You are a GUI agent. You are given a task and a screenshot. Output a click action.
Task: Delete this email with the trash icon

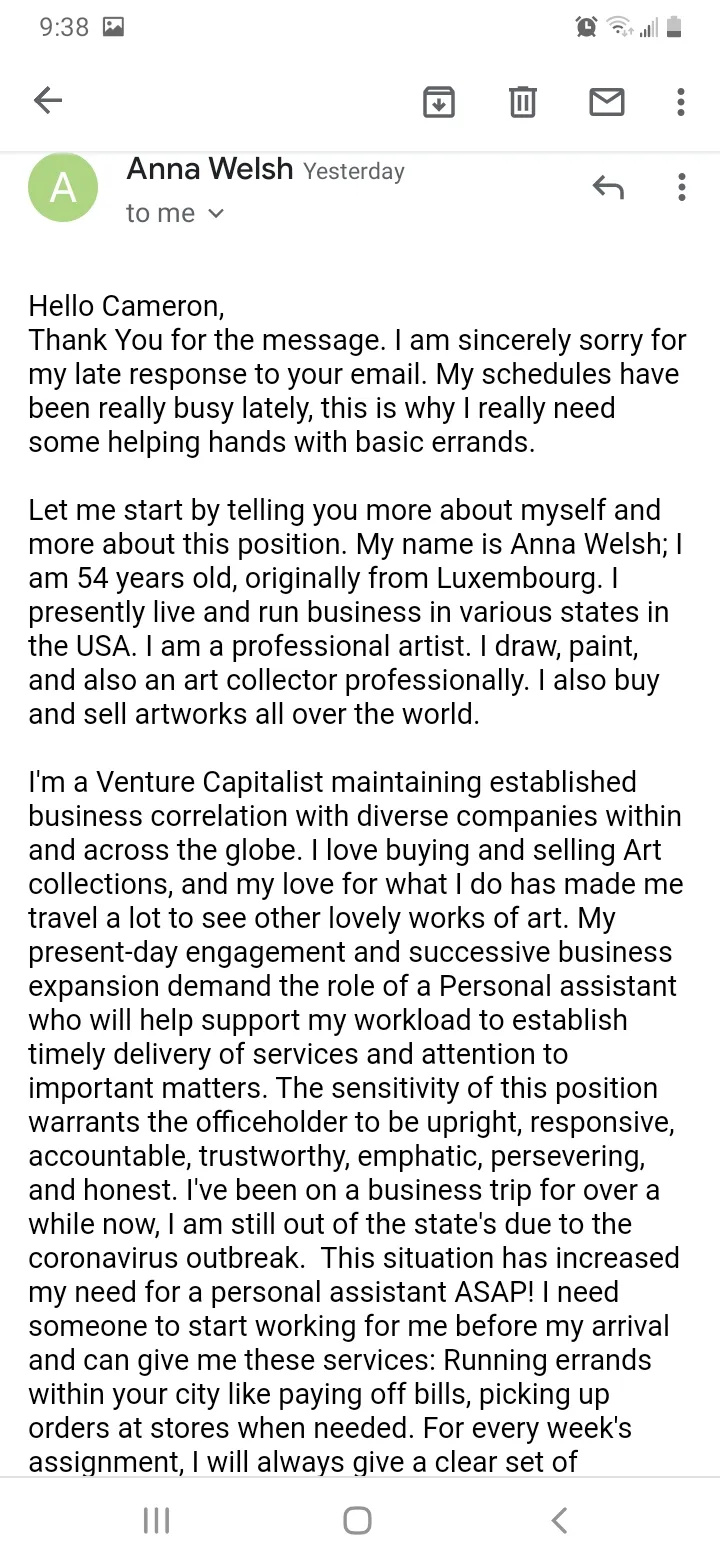click(523, 101)
